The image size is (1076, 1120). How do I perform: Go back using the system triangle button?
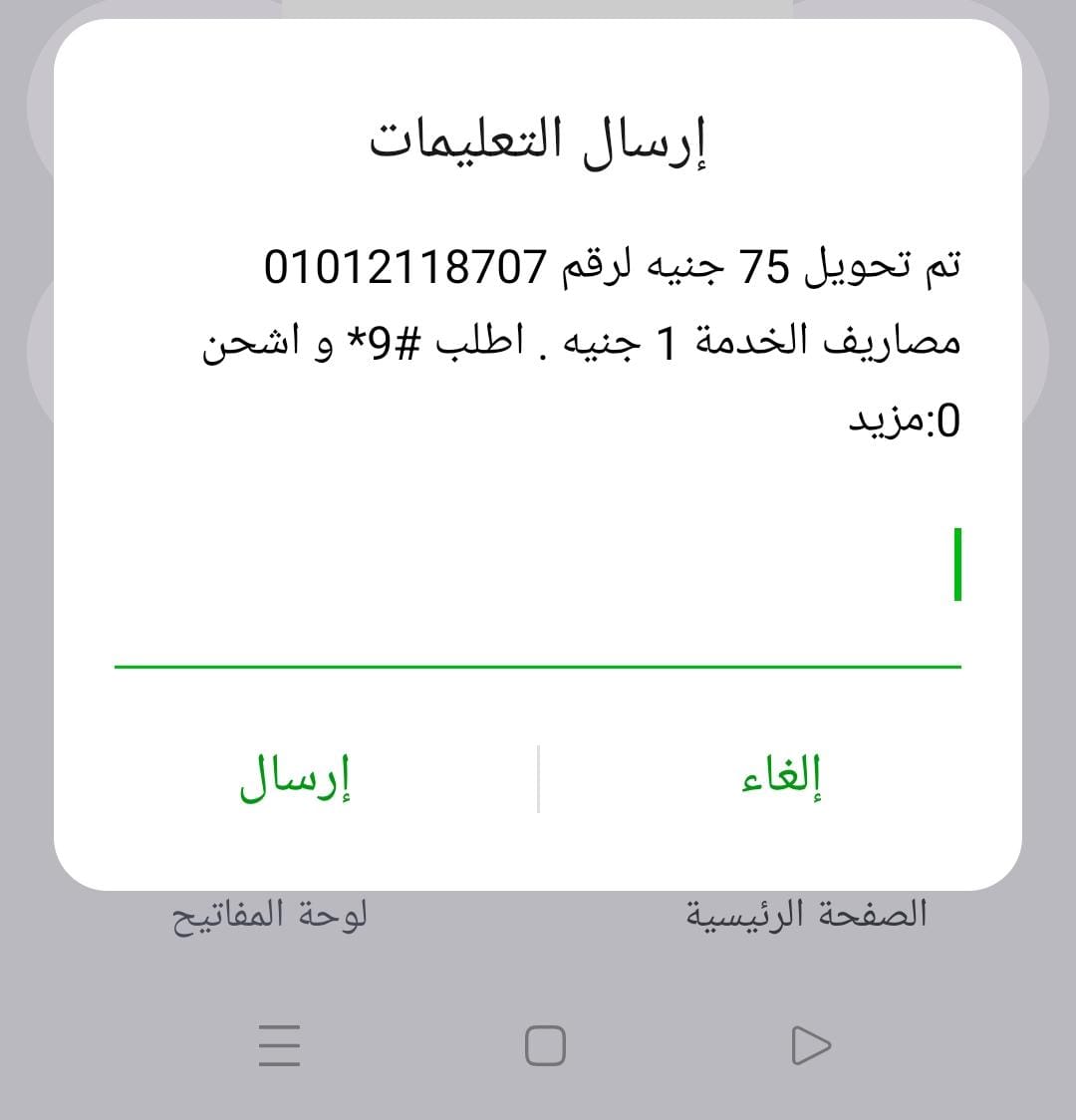click(x=811, y=1045)
